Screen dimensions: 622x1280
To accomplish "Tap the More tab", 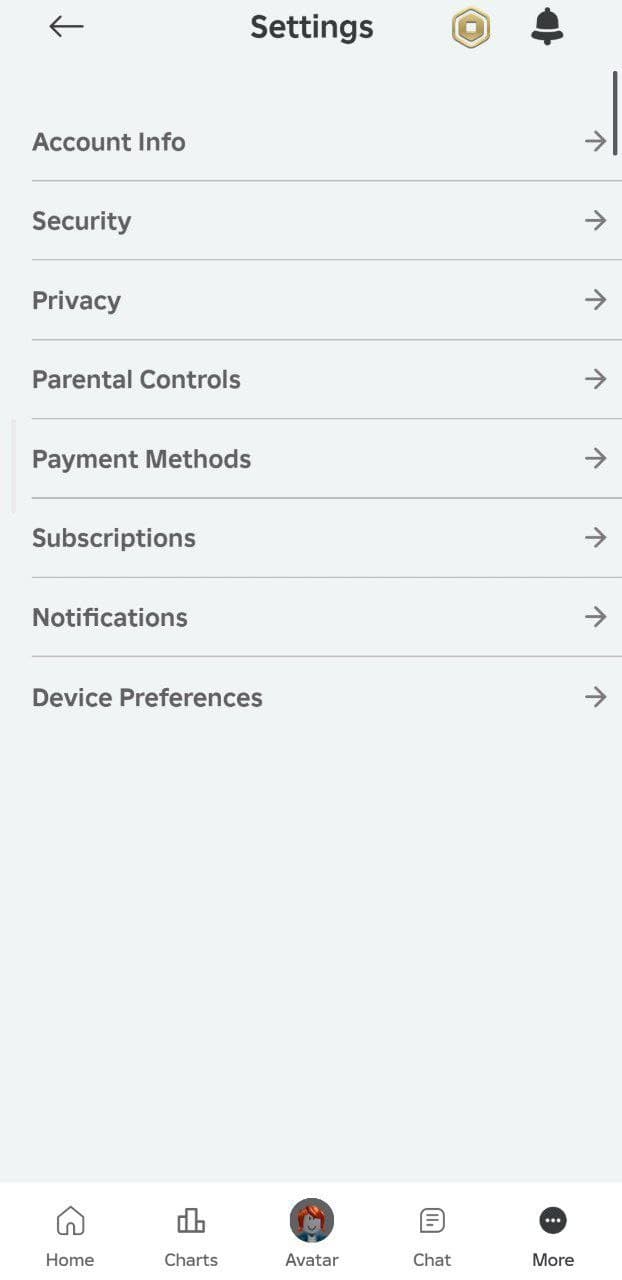I will (553, 1234).
